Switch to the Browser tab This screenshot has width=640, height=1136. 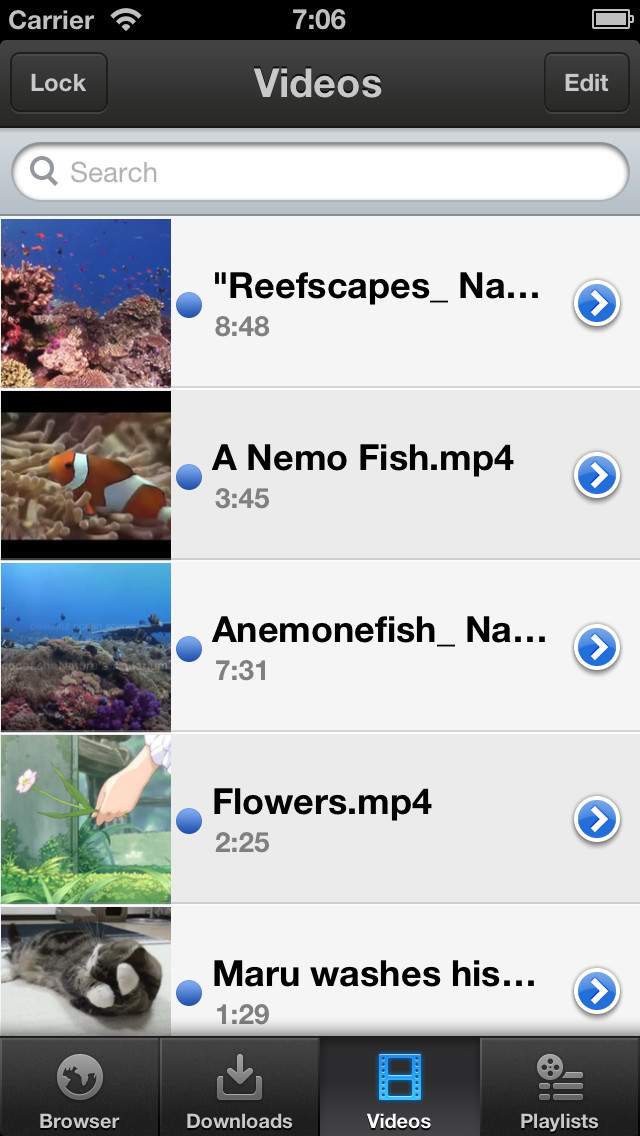[x=79, y=1087]
